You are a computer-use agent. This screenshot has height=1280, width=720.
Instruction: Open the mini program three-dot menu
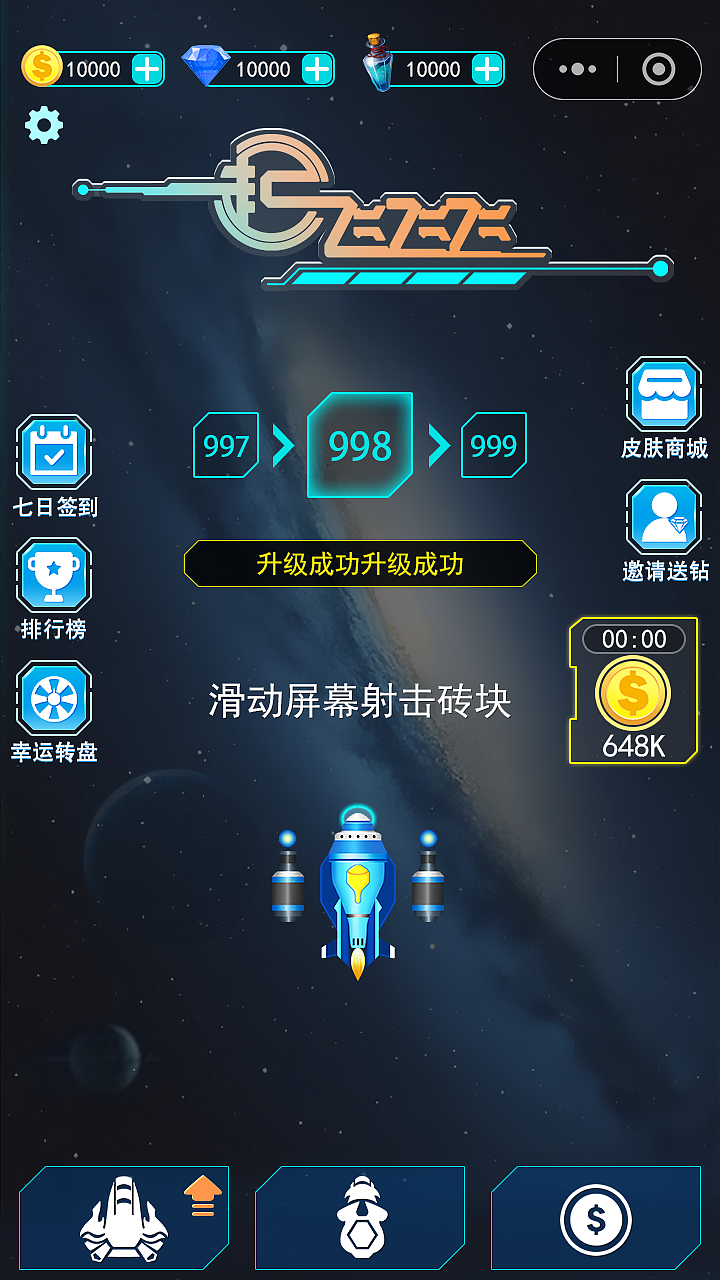tap(577, 69)
